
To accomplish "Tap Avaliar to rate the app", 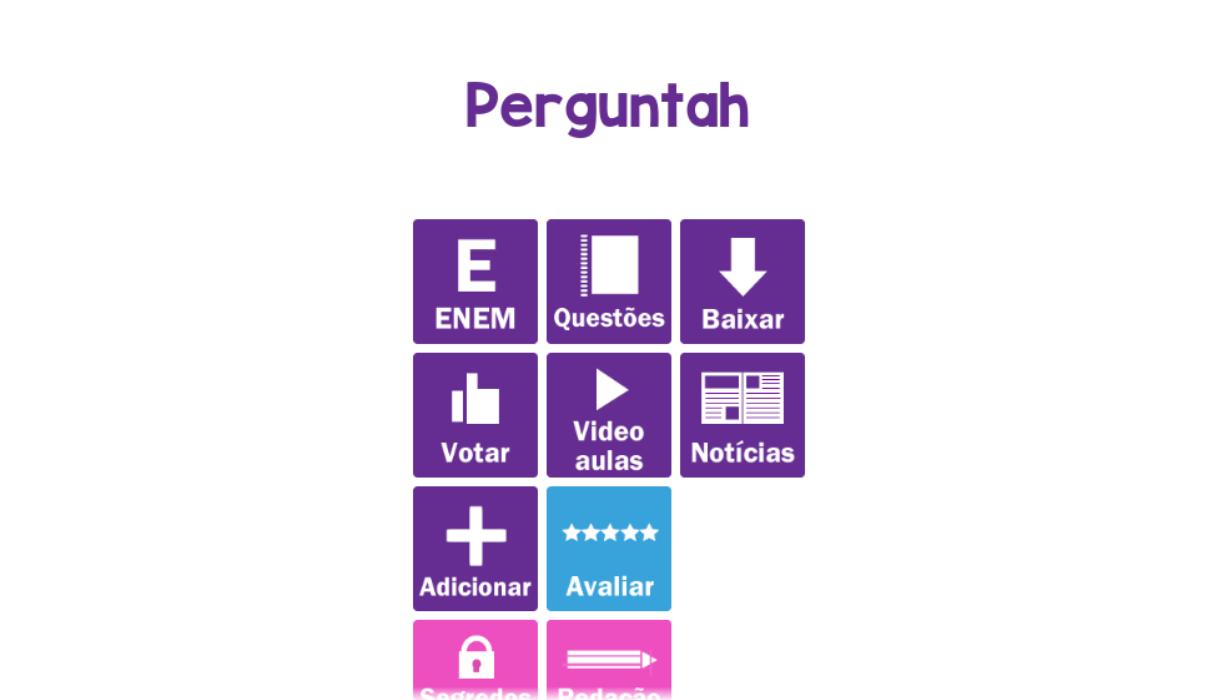I will coord(608,548).
